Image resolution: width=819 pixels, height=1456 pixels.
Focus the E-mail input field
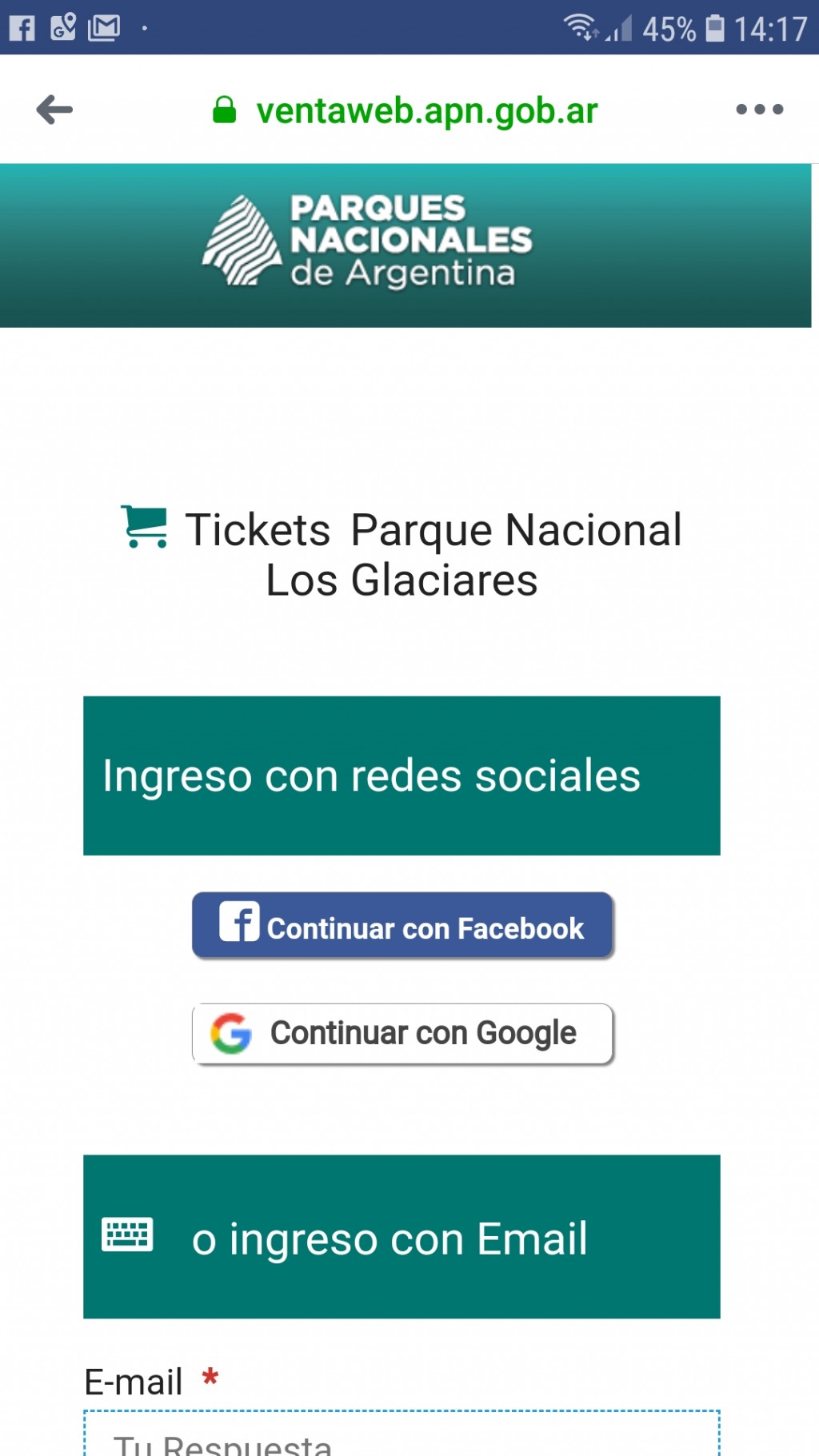(402, 1438)
